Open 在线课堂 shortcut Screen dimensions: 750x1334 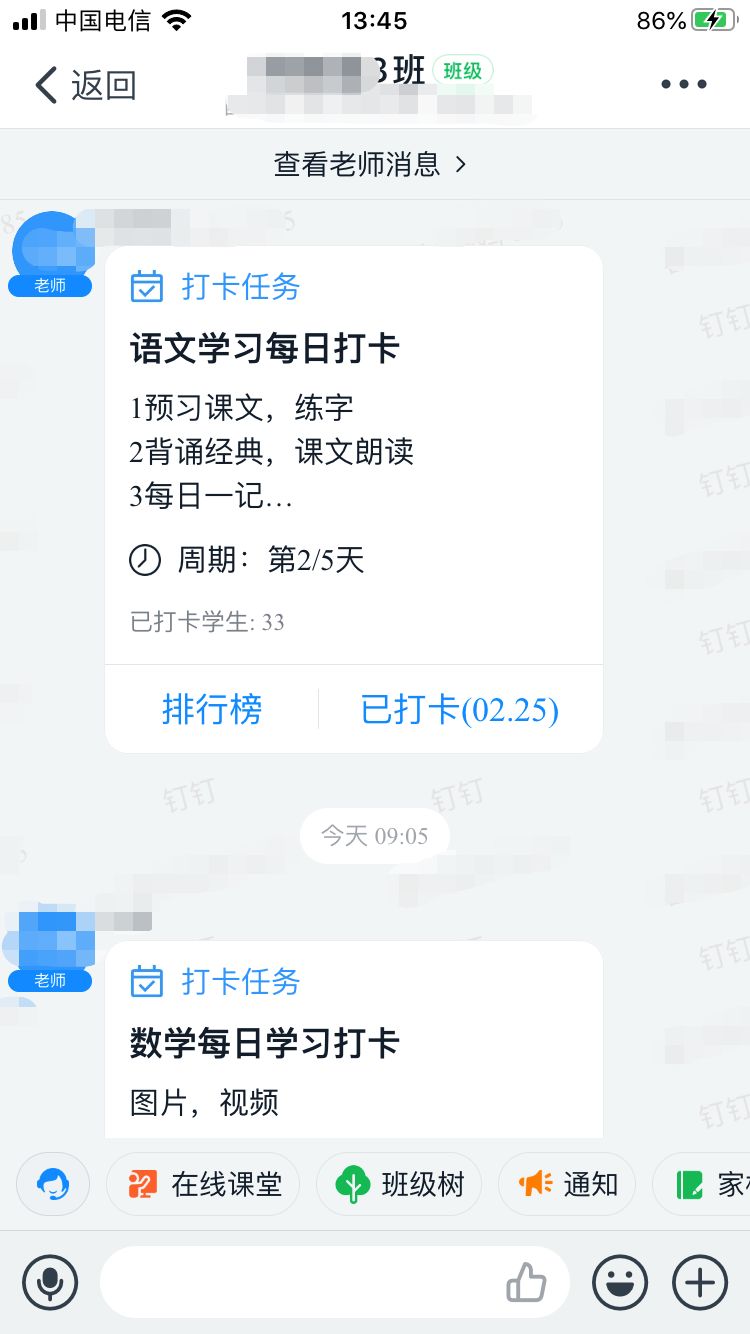pyautogui.click(x=204, y=1185)
